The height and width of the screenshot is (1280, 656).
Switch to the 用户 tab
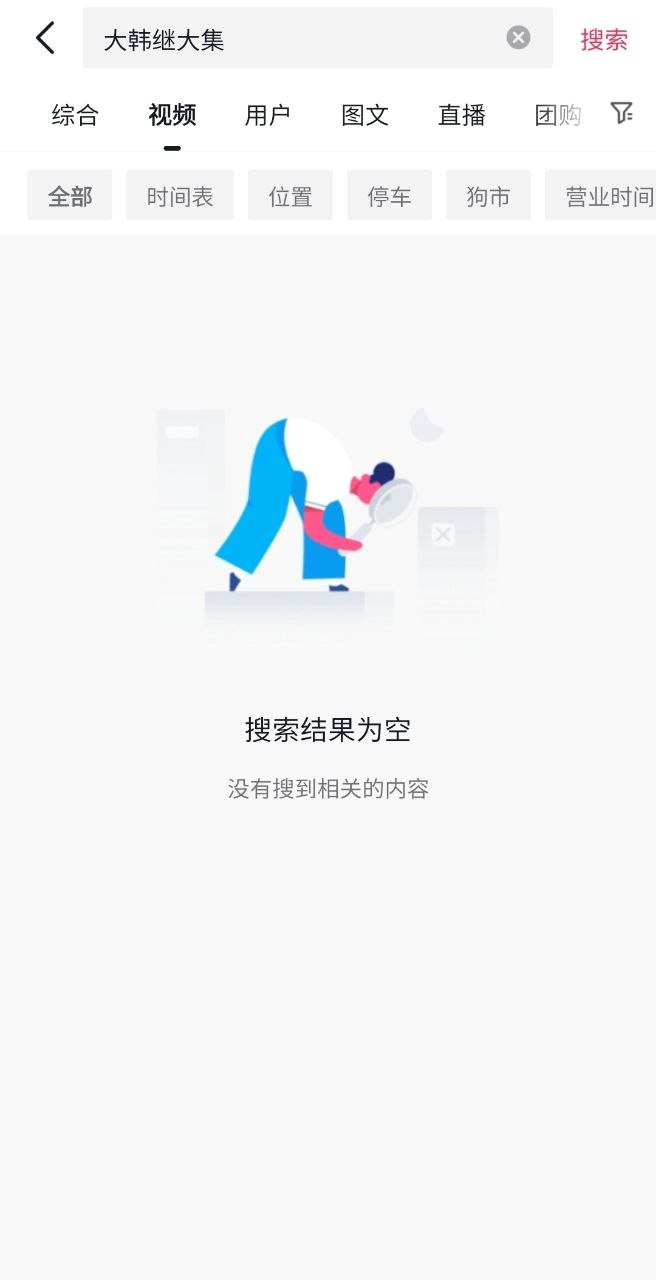coord(267,115)
